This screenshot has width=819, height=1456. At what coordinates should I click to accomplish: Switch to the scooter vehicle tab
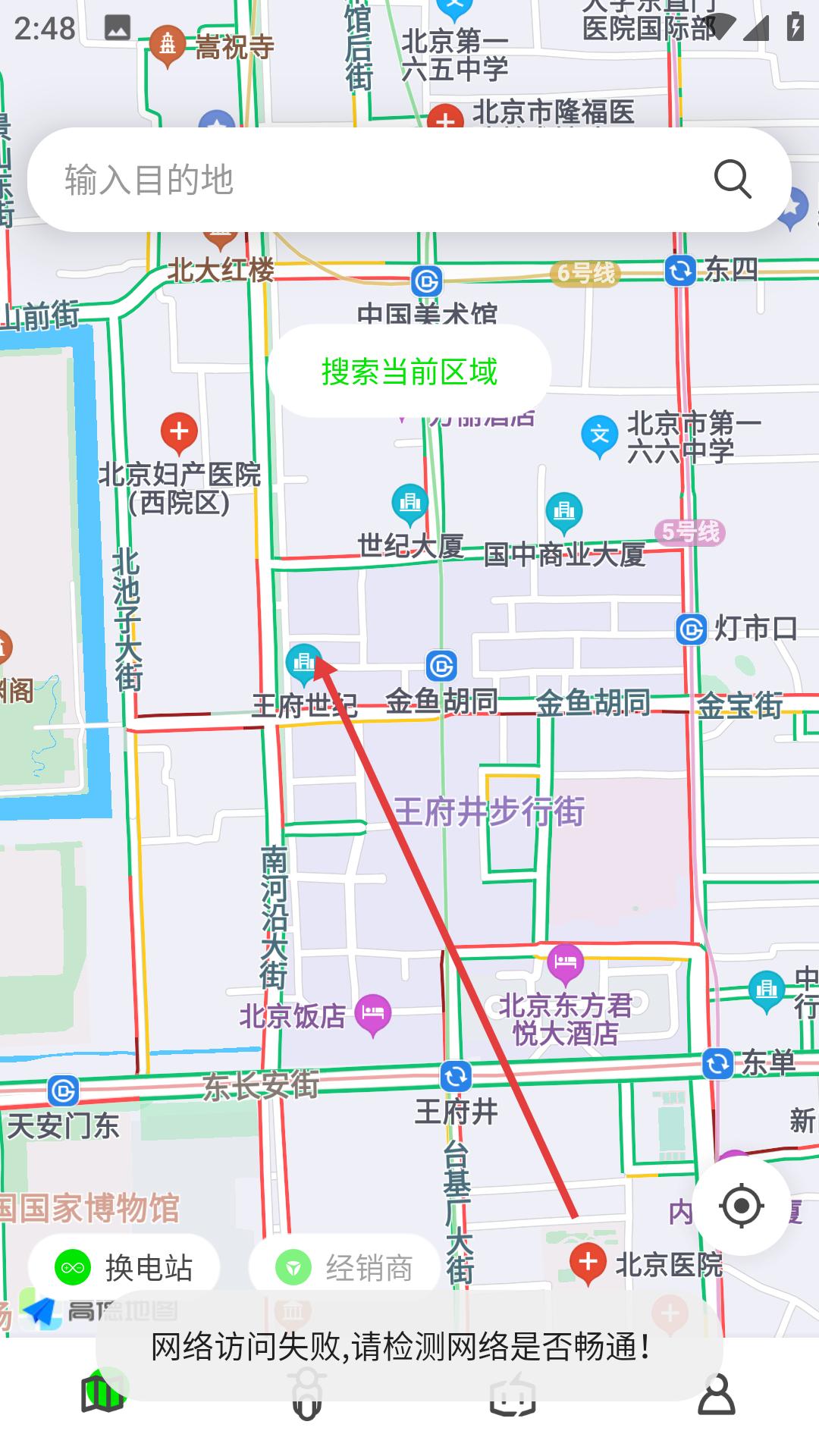tap(307, 1397)
